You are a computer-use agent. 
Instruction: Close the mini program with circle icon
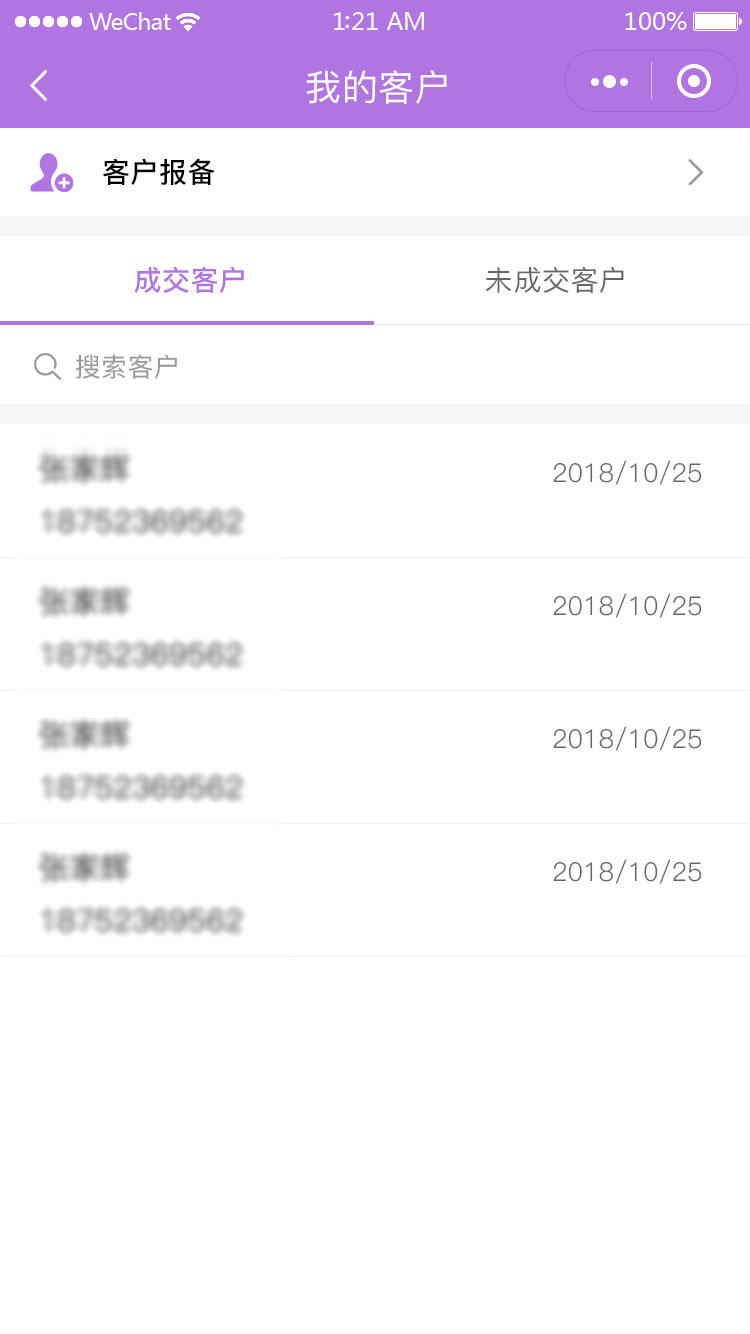pyautogui.click(x=694, y=82)
